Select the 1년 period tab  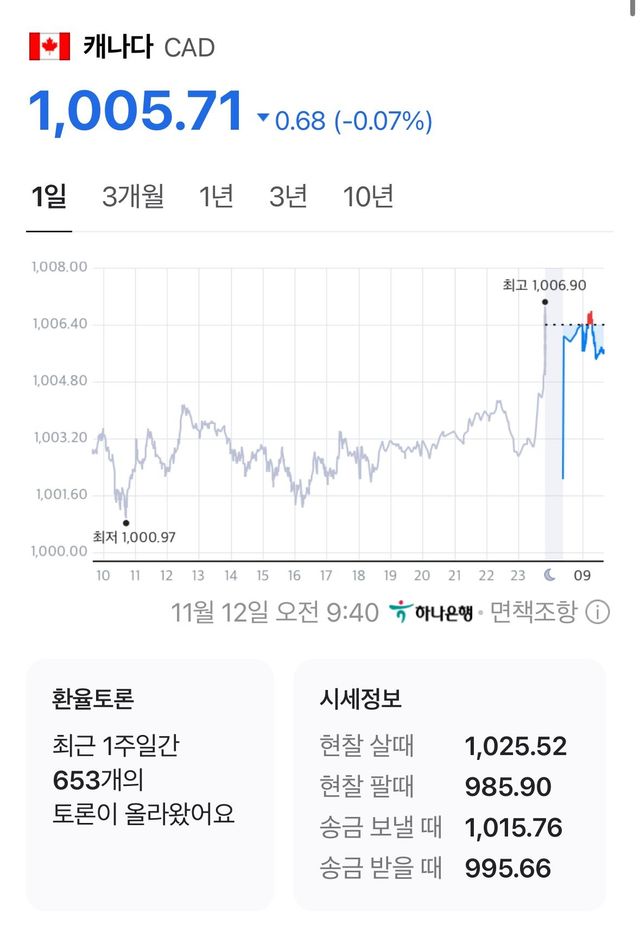216,196
